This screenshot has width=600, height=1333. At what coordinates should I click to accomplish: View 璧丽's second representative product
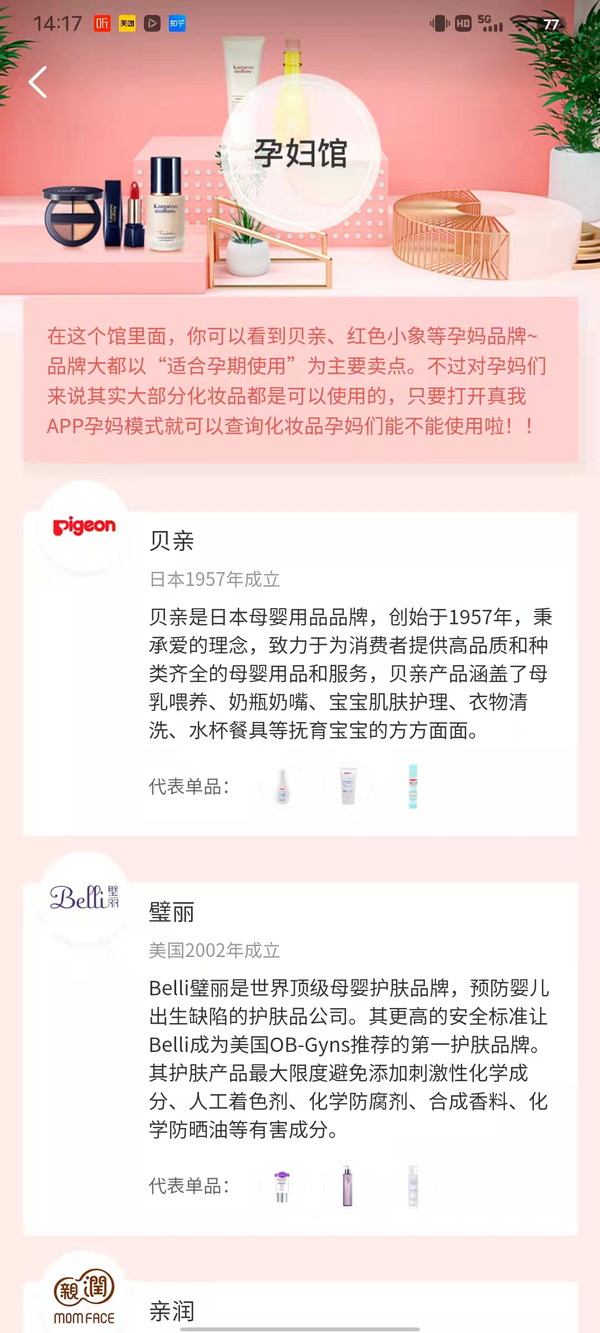coord(347,1186)
